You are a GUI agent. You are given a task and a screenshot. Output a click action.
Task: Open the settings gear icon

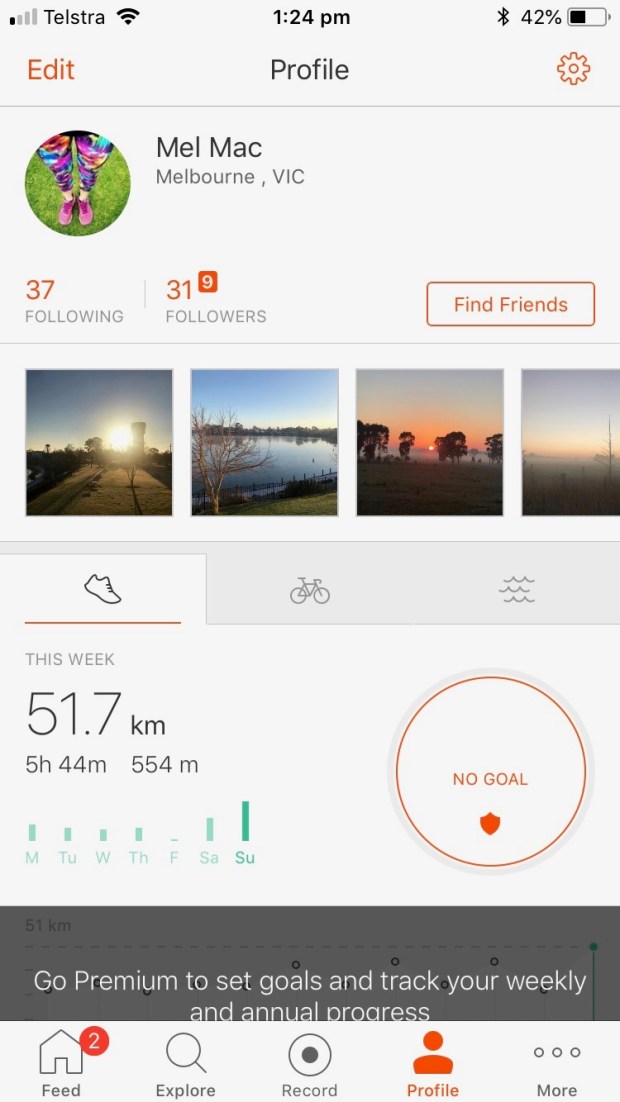click(x=573, y=69)
